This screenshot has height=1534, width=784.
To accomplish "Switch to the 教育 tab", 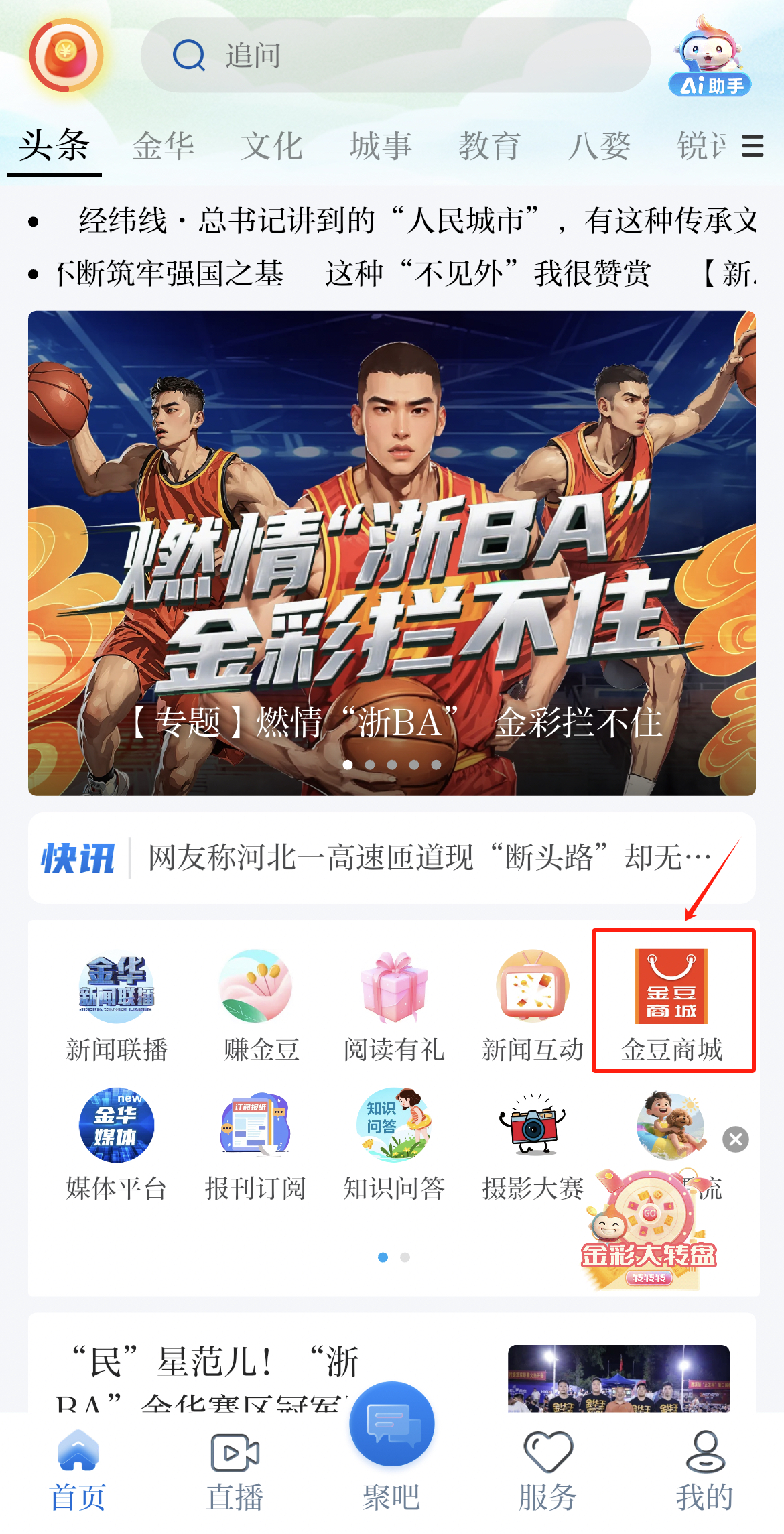I will (x=489, y=146).
